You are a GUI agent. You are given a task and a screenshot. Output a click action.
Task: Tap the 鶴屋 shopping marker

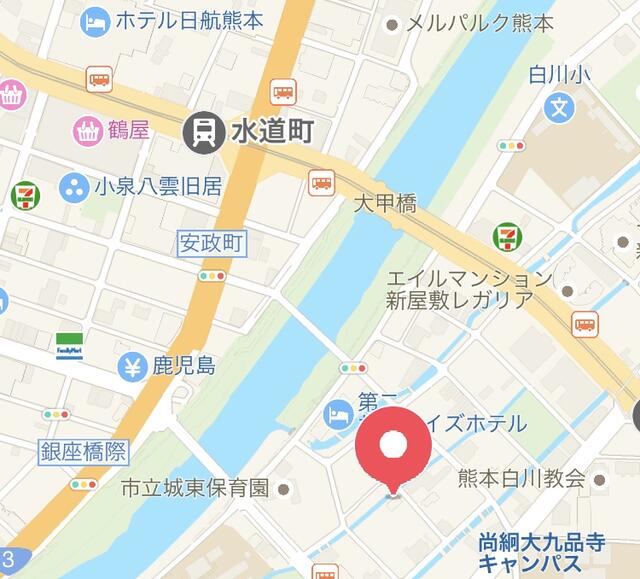[87, 130]
